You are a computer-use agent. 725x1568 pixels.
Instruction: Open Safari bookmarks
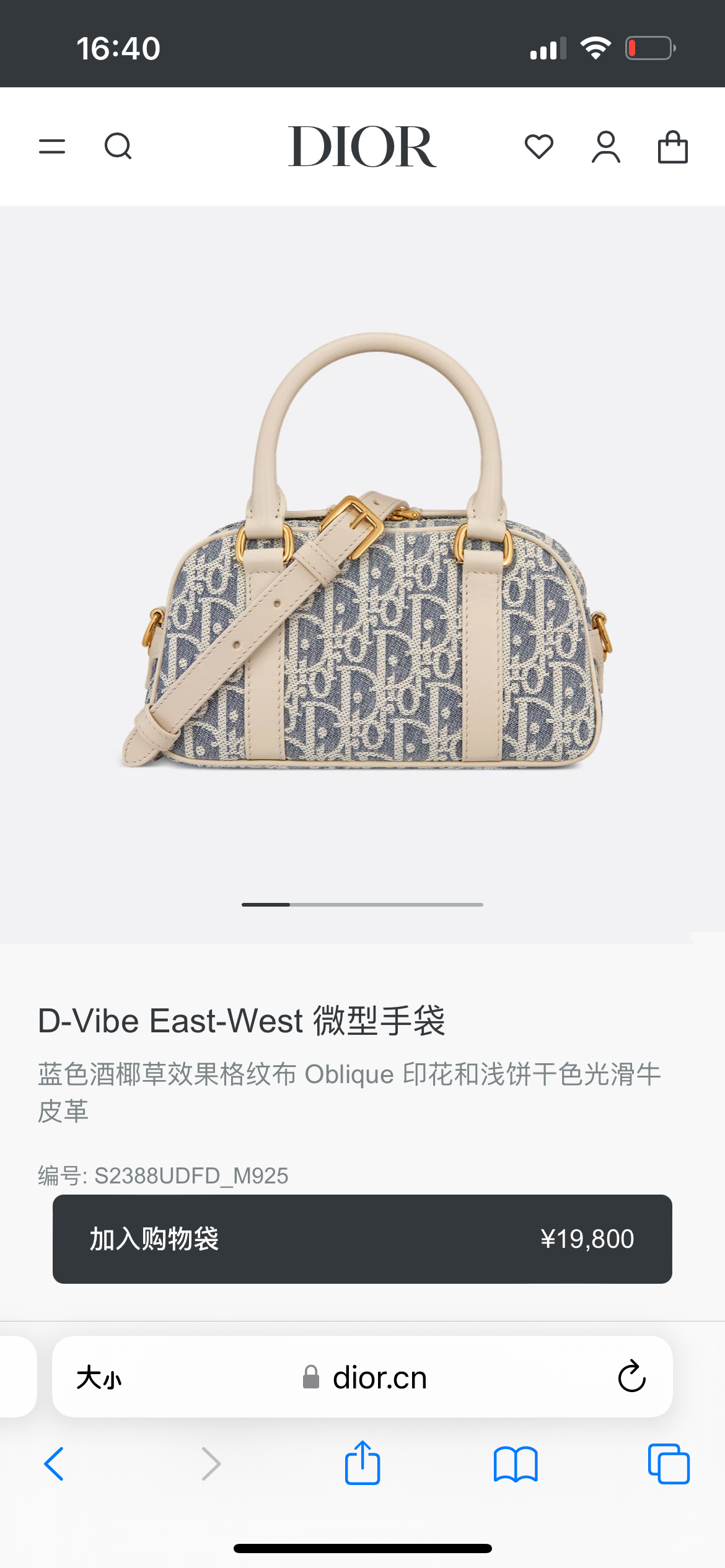(516, 1464)
